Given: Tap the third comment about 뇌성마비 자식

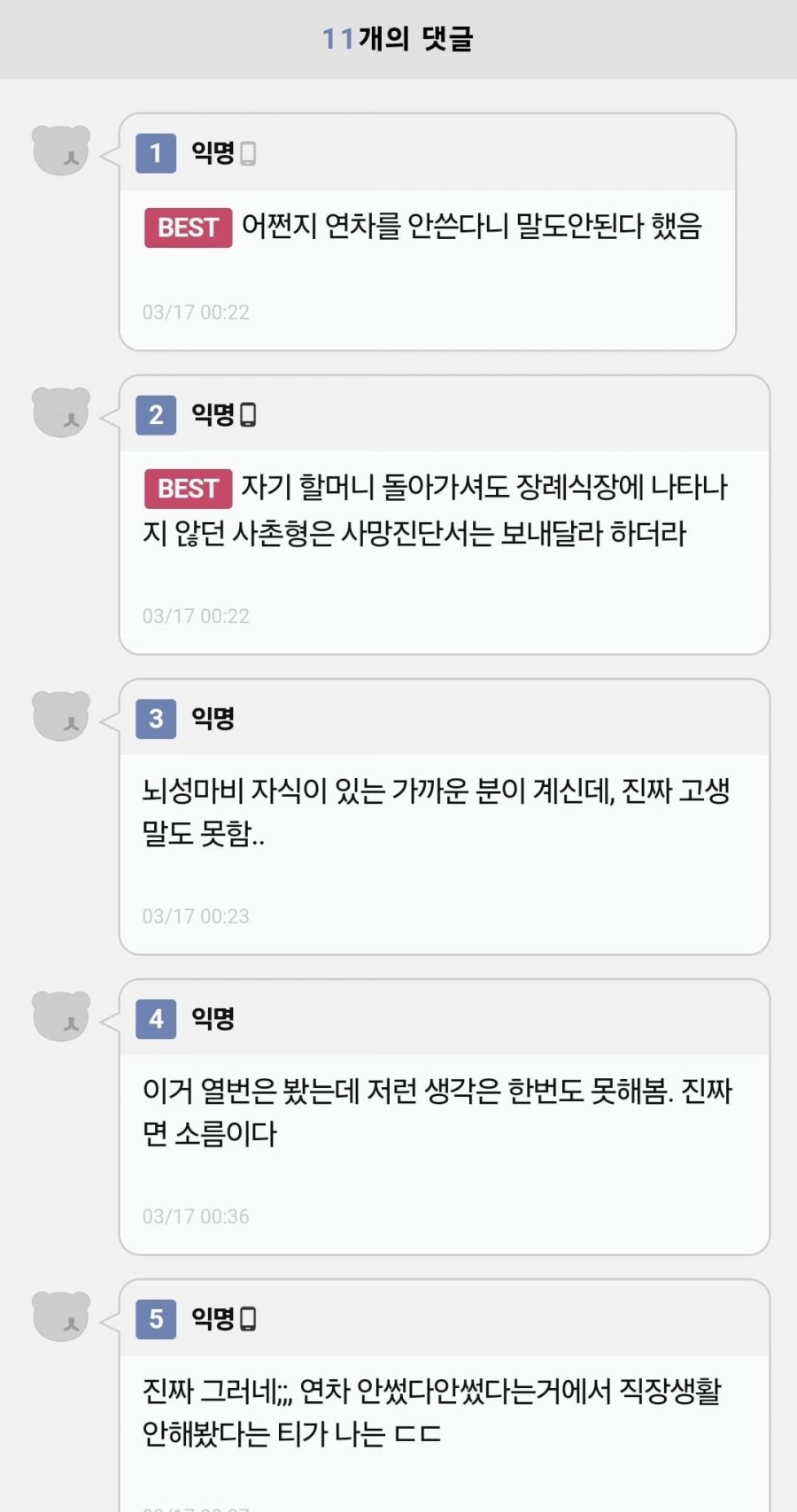Looking at the screenshot, I should coord(436,811).
